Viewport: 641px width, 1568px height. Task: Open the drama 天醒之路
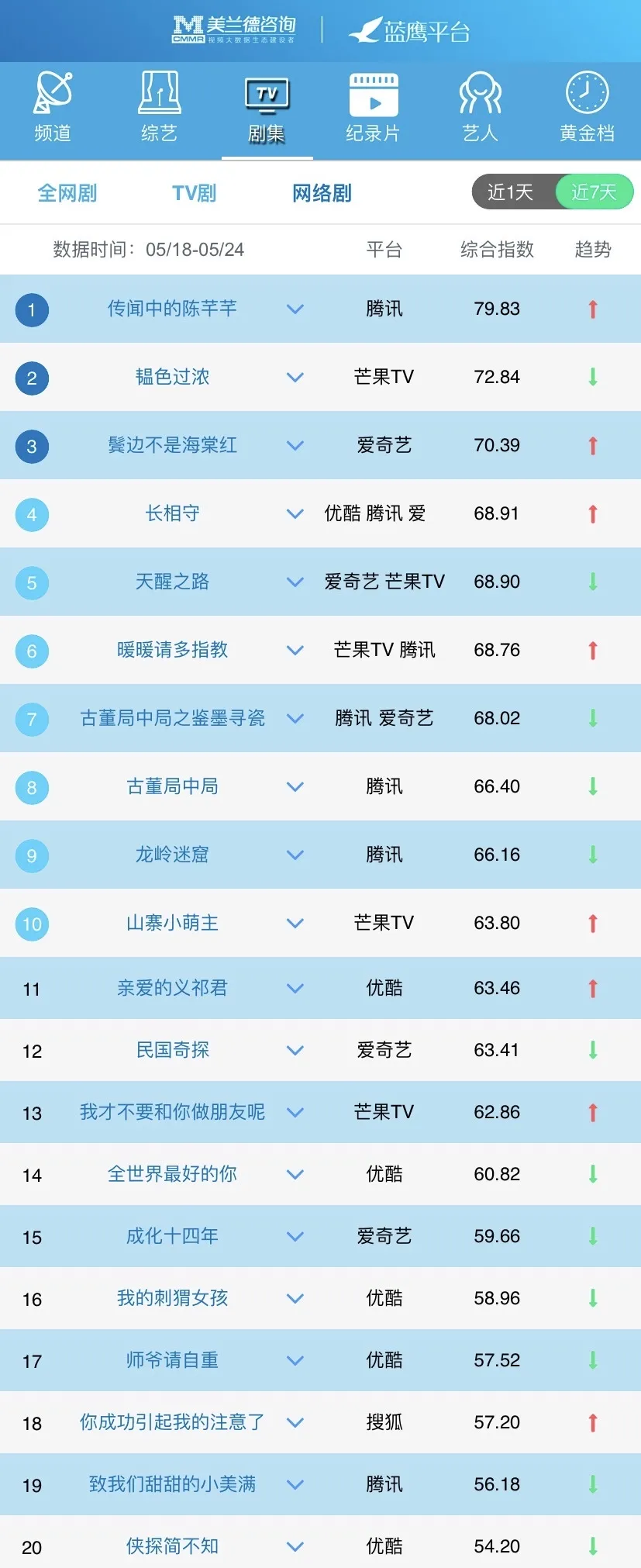click(x=172, y=582)
